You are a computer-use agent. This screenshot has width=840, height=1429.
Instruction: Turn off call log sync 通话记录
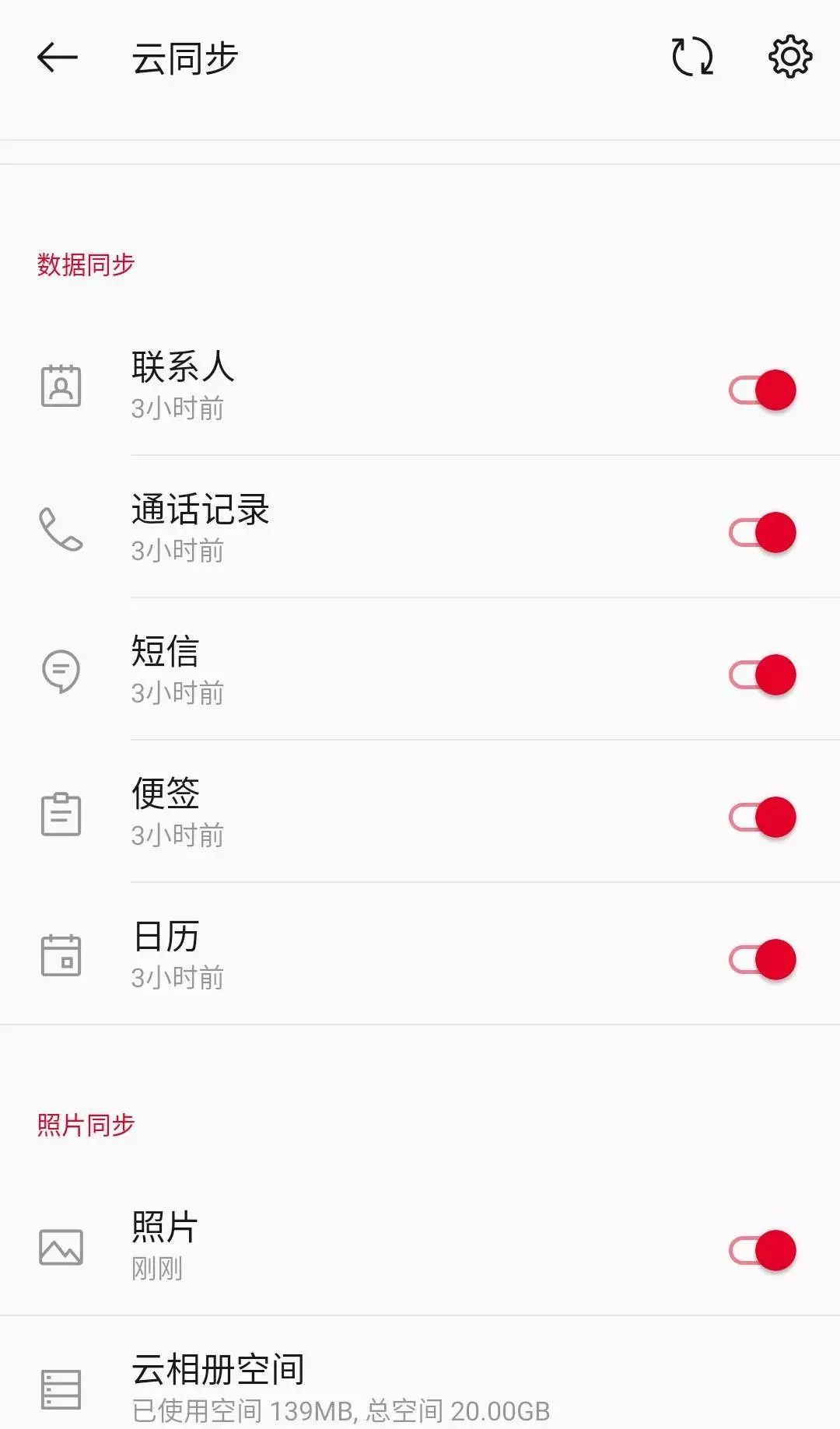pyautogui.click(x=762, y=533)
